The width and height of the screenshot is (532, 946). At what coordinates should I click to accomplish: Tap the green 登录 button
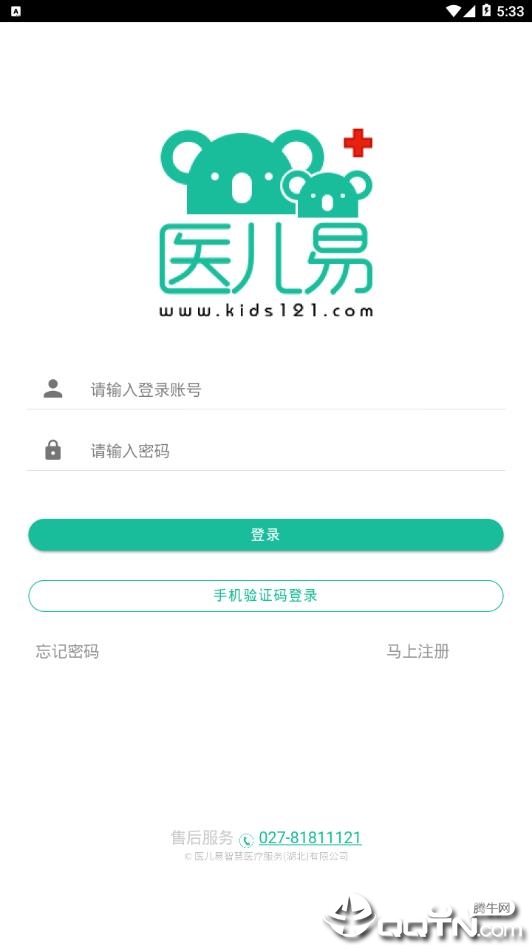point(265,535)
